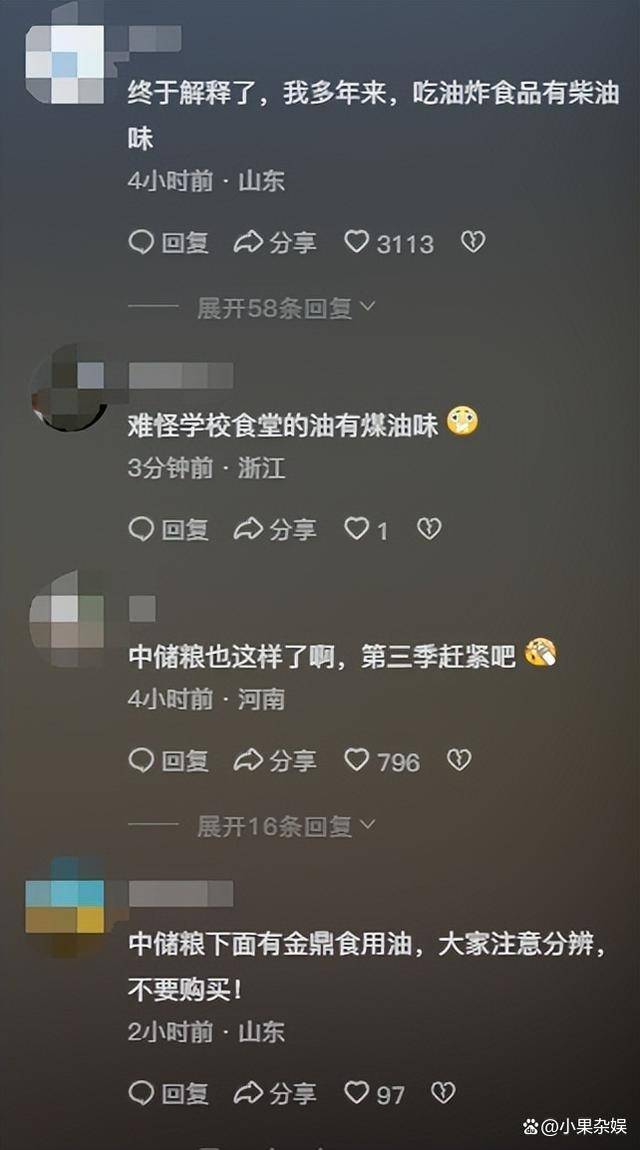Dislike the comment about 油炸食品有柴油味
The height and width of the screenshot is (1150, 640).
tap(473, 242)
